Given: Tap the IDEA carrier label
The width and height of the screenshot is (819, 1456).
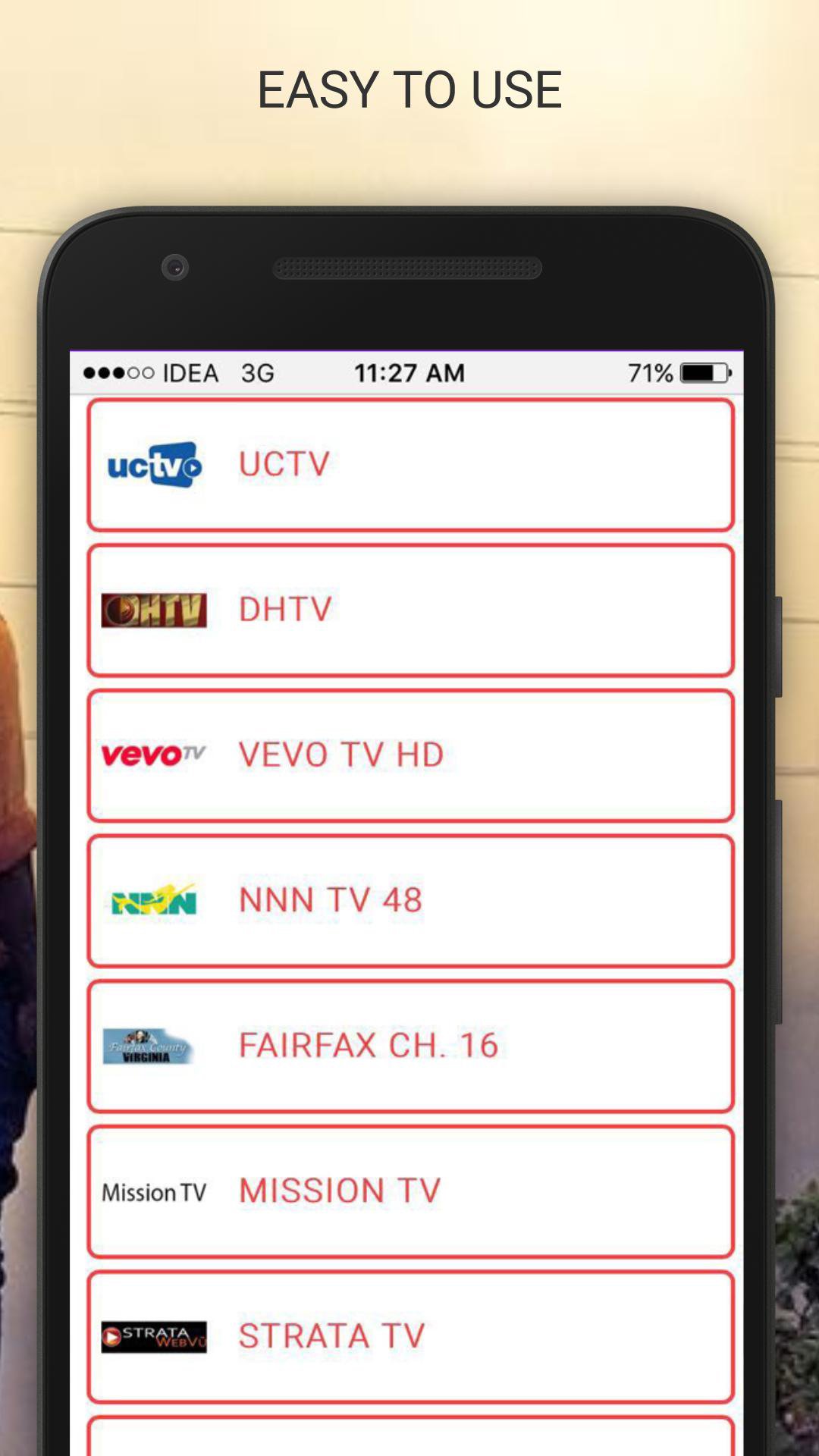Looking at the screenshot, I should 187,372.
